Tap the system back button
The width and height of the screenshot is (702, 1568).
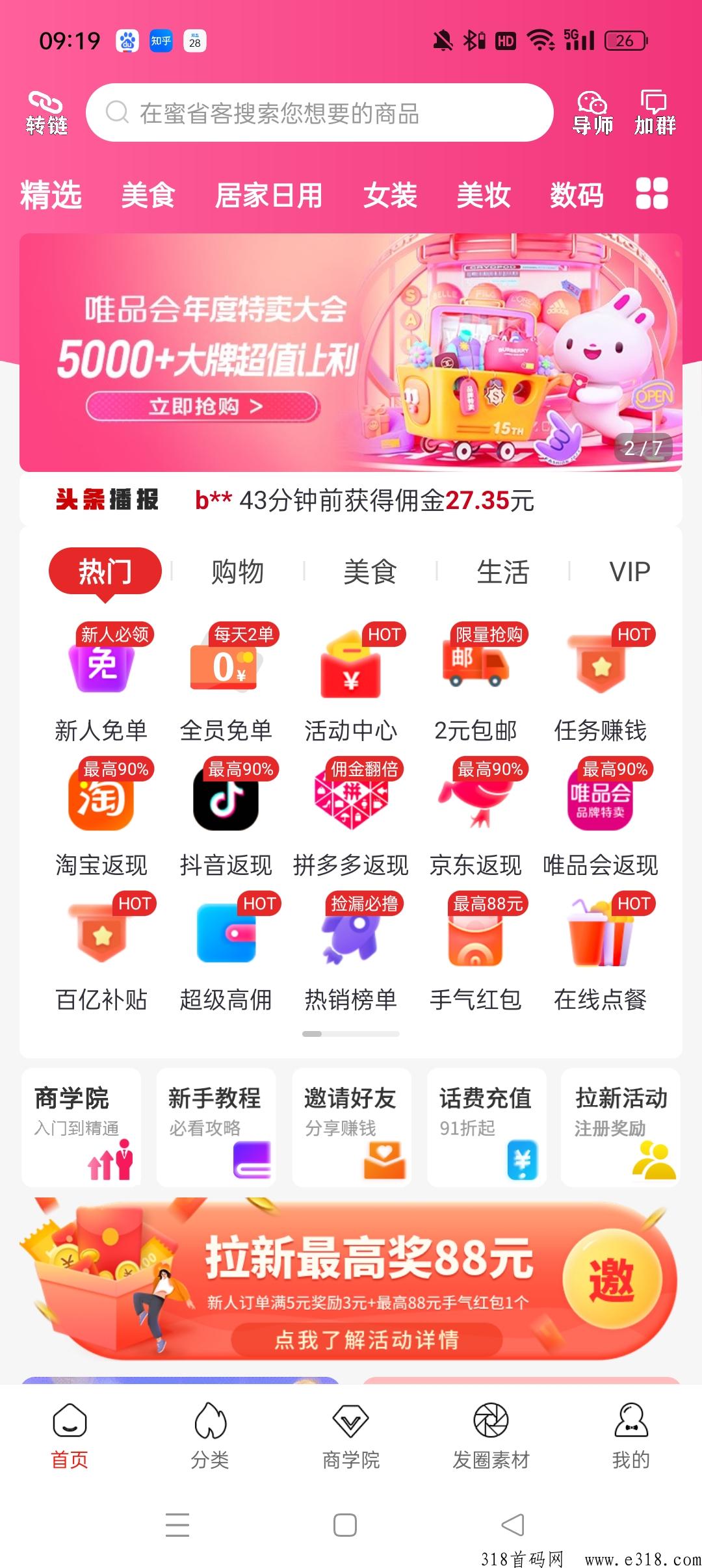point(513,1524)
